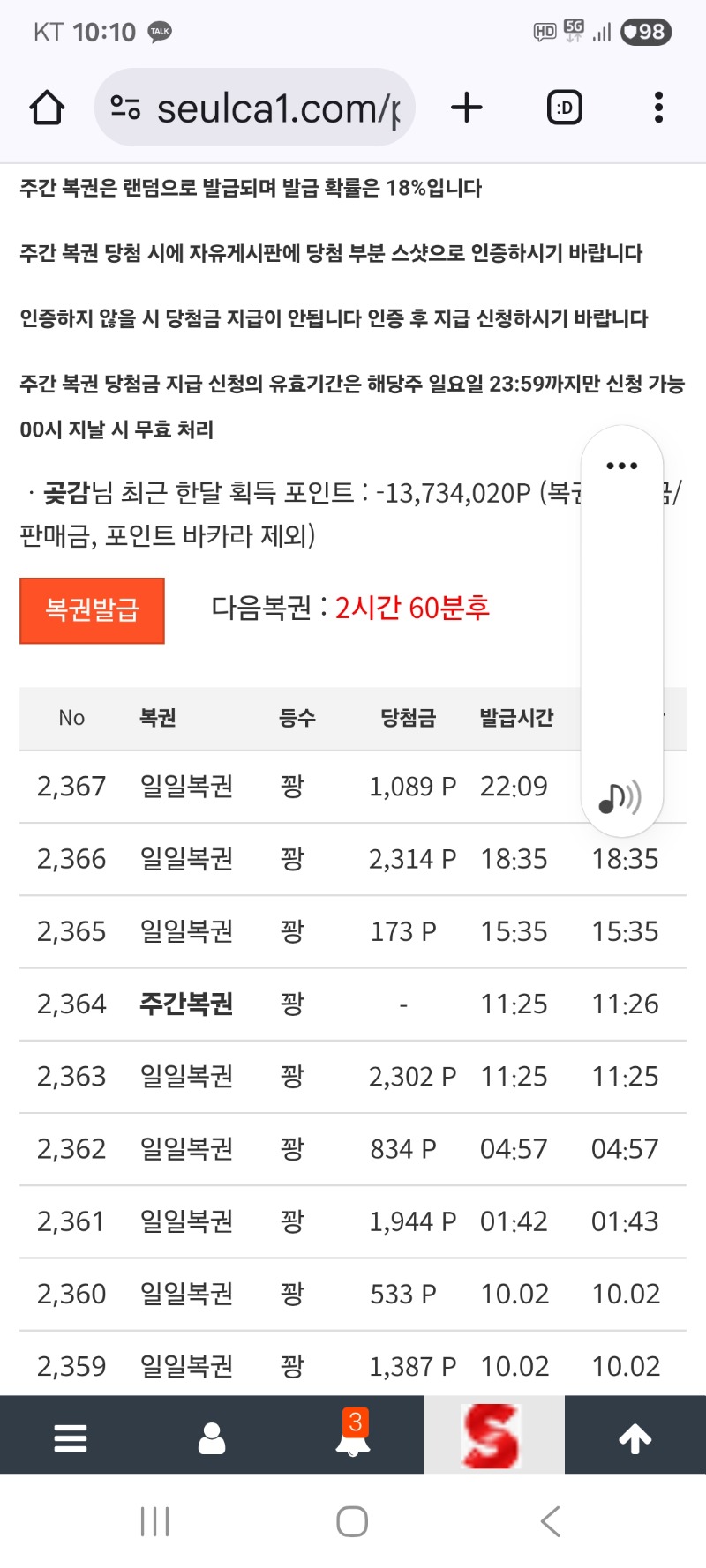This screenshot has height=1568, width=706.
Task: Open the site hamburger menu
Action: pyautogui.click(x=71, y=1437)
